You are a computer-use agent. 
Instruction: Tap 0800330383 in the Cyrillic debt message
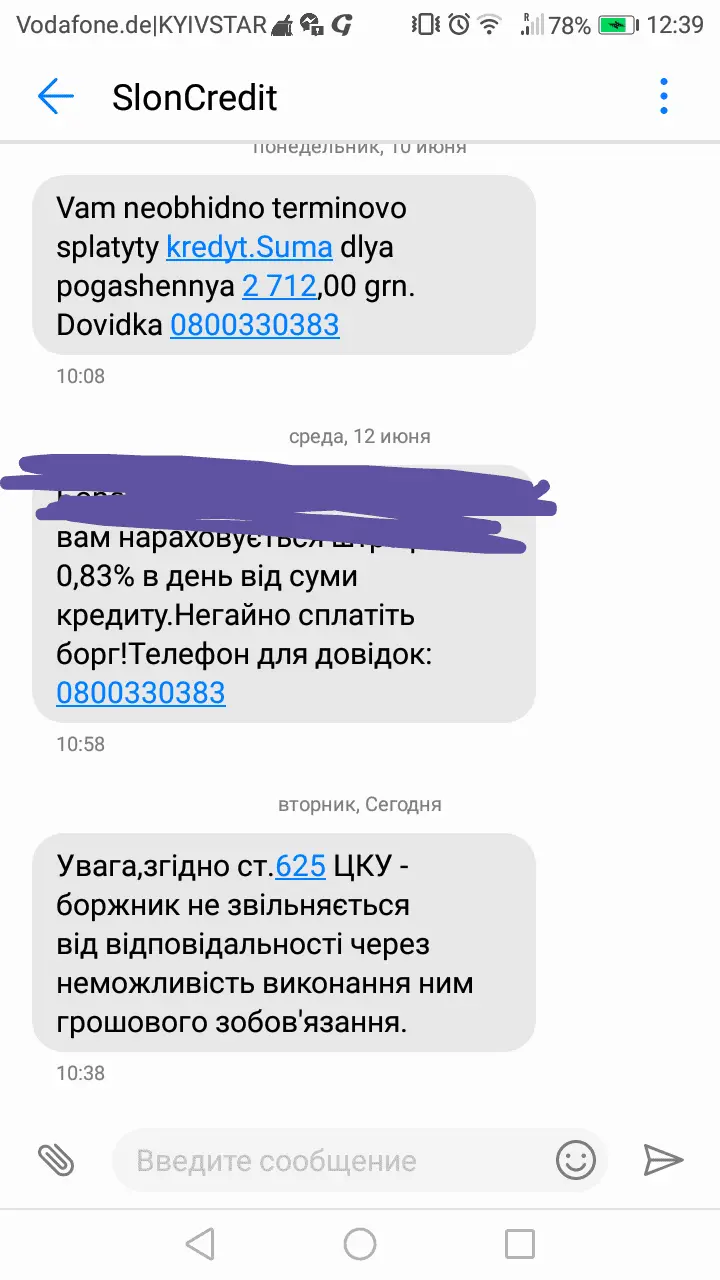(x=140, y=693)
